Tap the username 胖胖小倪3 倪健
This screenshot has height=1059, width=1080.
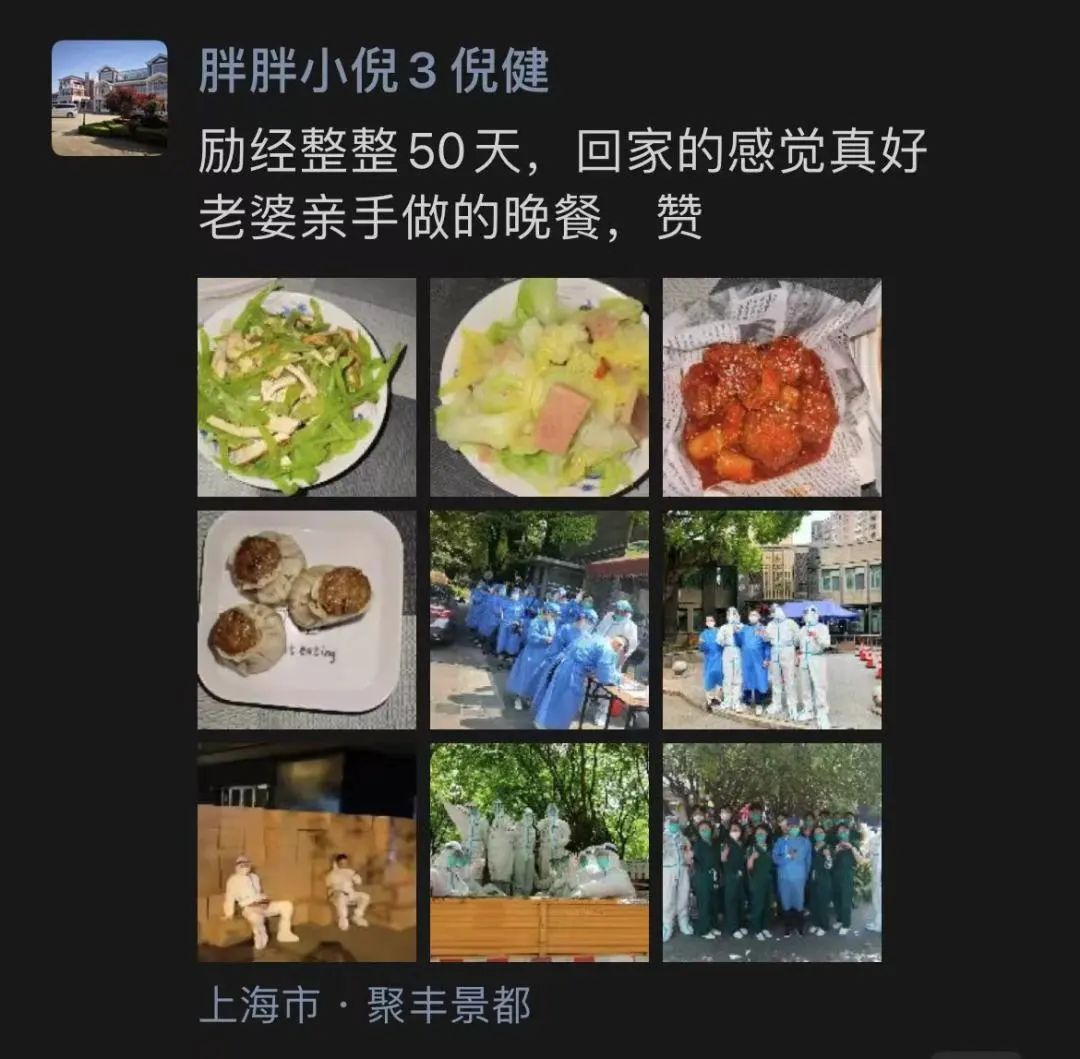pyautogui.click(x=373, y=72)
